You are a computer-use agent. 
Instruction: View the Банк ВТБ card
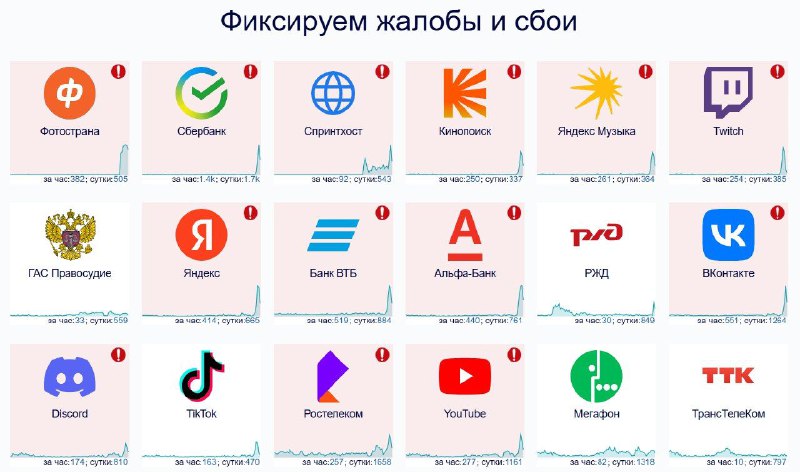333,252
